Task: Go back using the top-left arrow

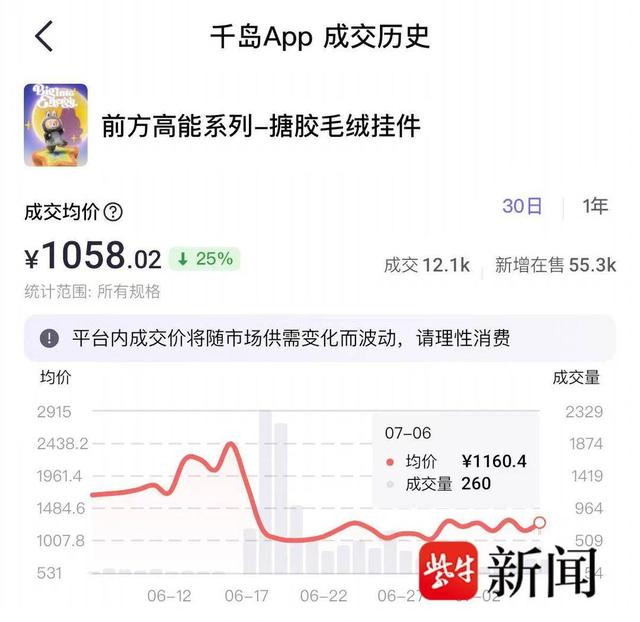Action: click(44, 36)
